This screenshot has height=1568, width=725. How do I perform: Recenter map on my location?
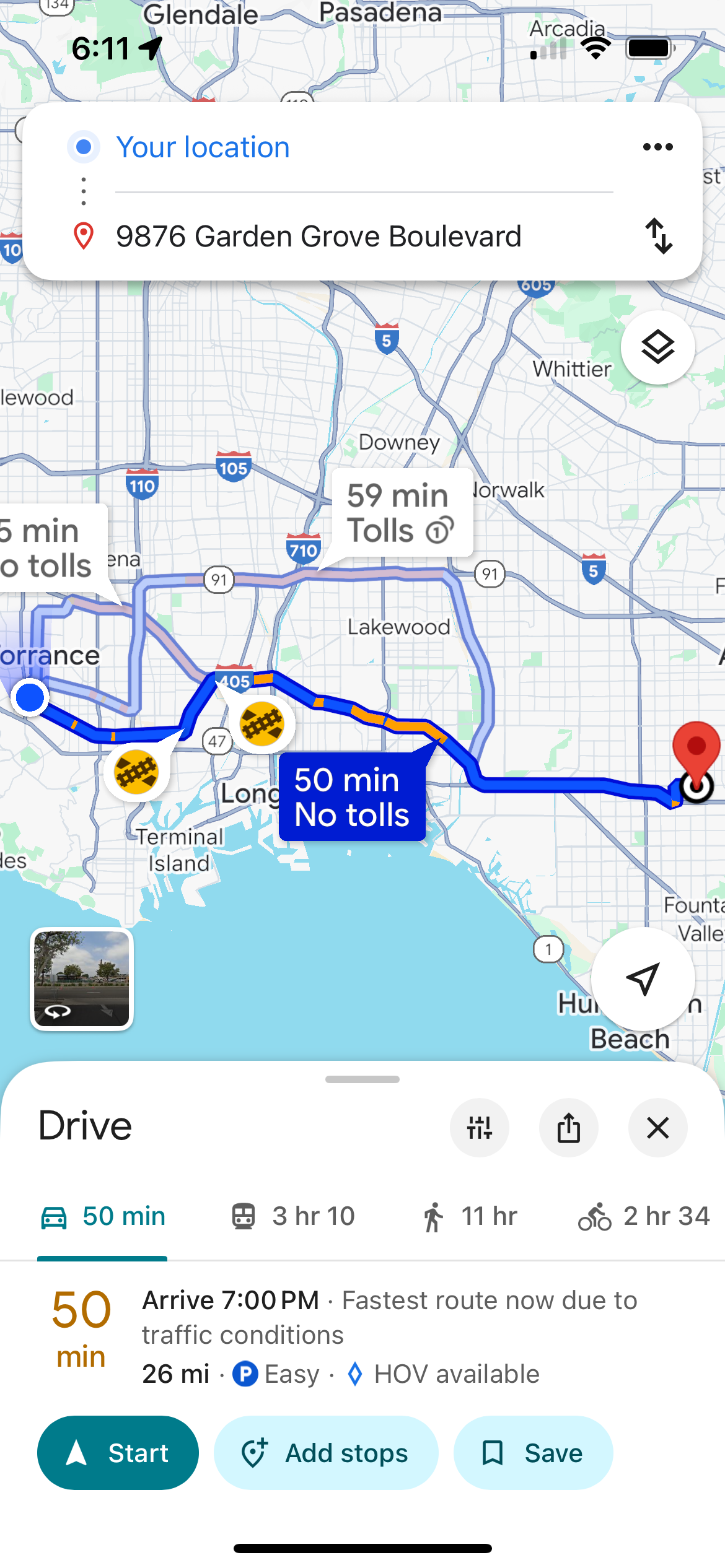tap(643, 979)
